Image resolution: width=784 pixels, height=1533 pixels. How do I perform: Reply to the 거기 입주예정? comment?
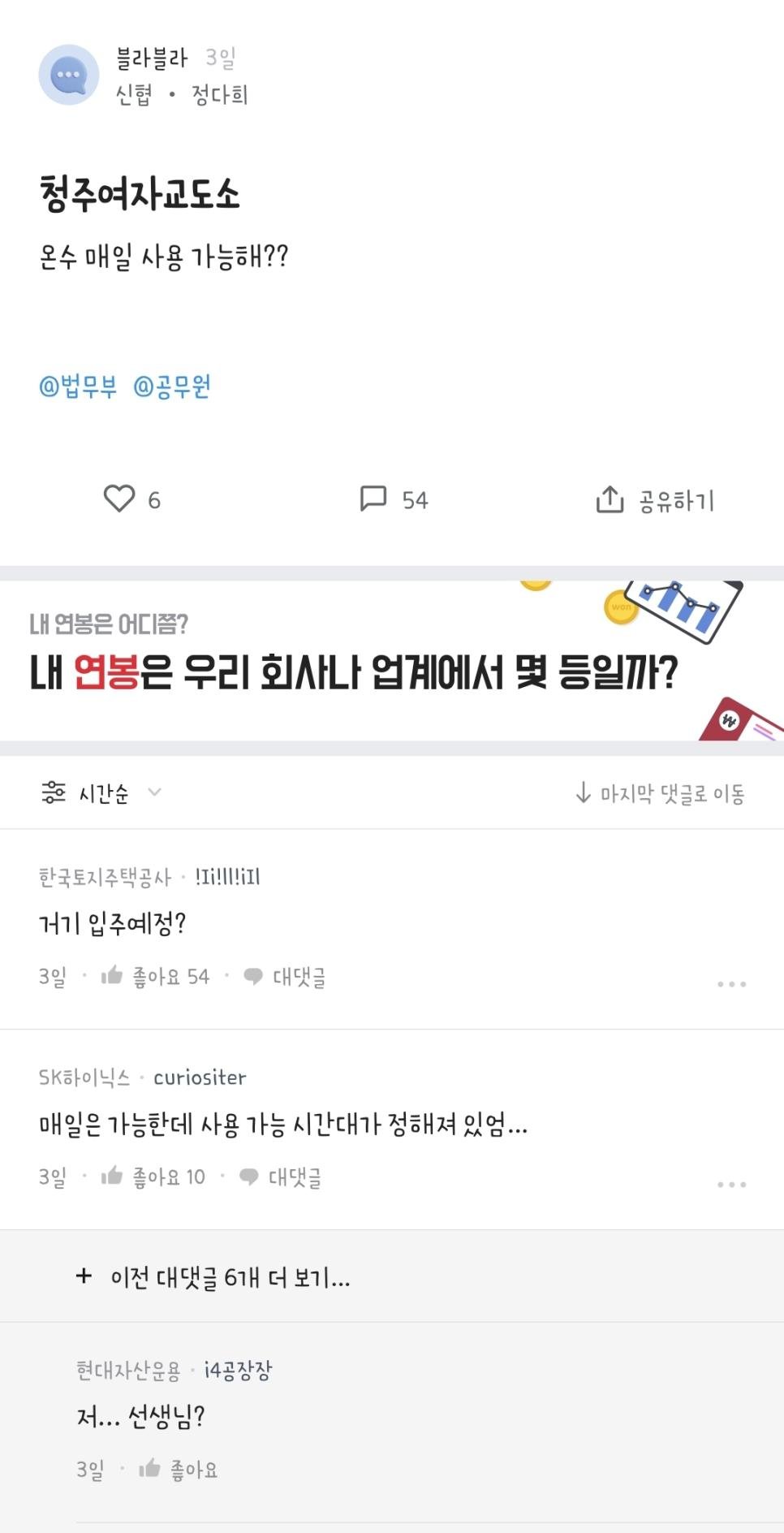point(285,977)
